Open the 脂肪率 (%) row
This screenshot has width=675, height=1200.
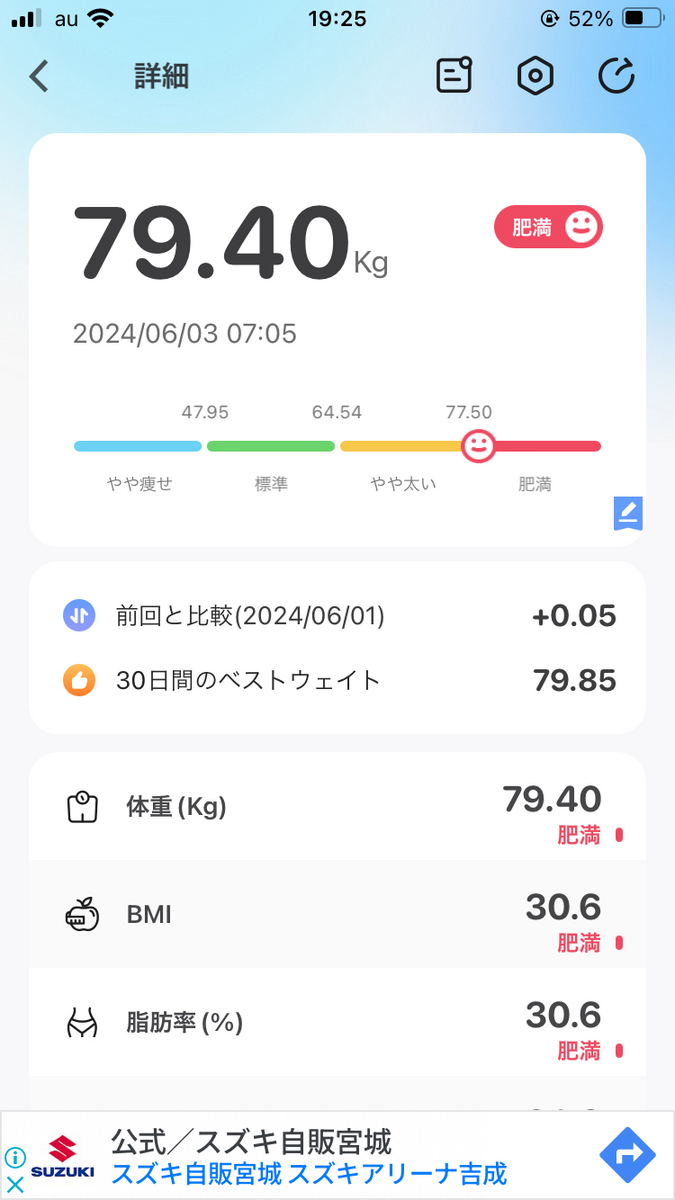point(337,1023)
